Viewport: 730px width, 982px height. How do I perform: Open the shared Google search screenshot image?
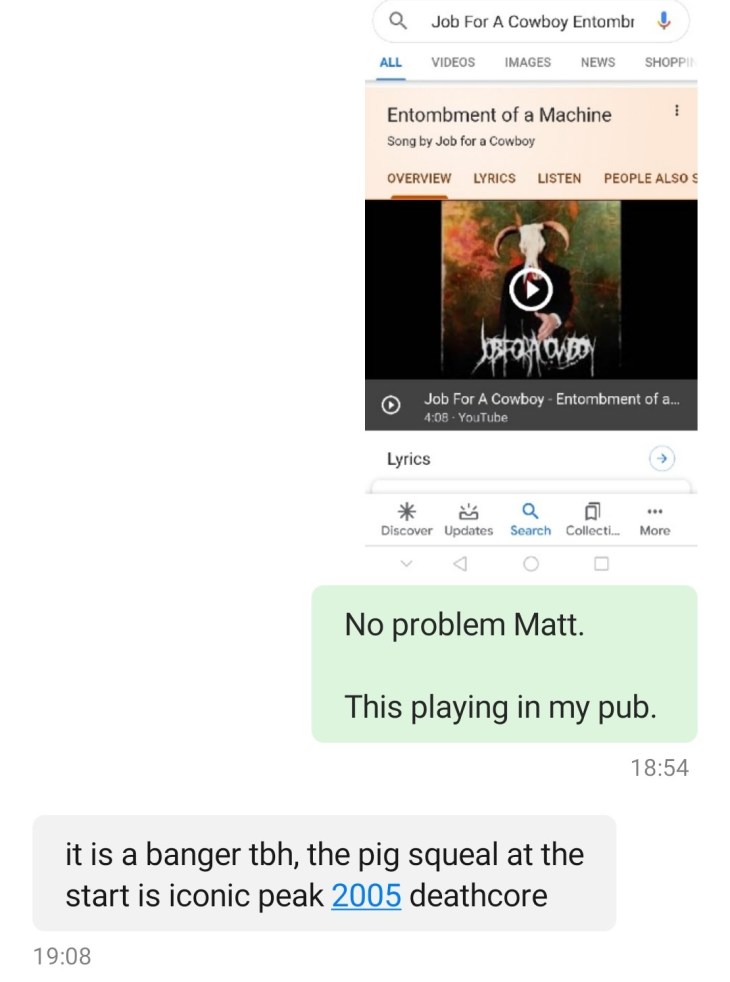(530, 290)
